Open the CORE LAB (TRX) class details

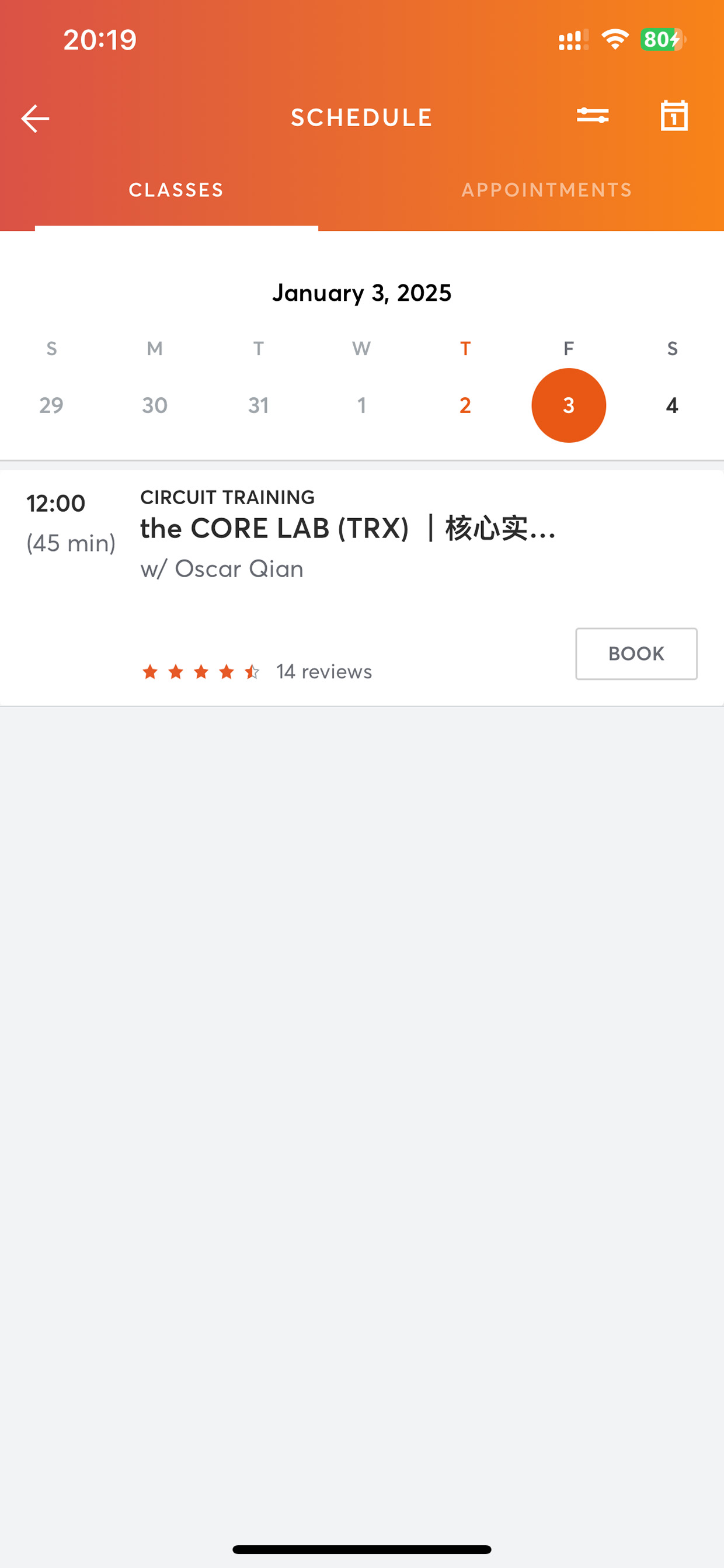tap(348, 528)
